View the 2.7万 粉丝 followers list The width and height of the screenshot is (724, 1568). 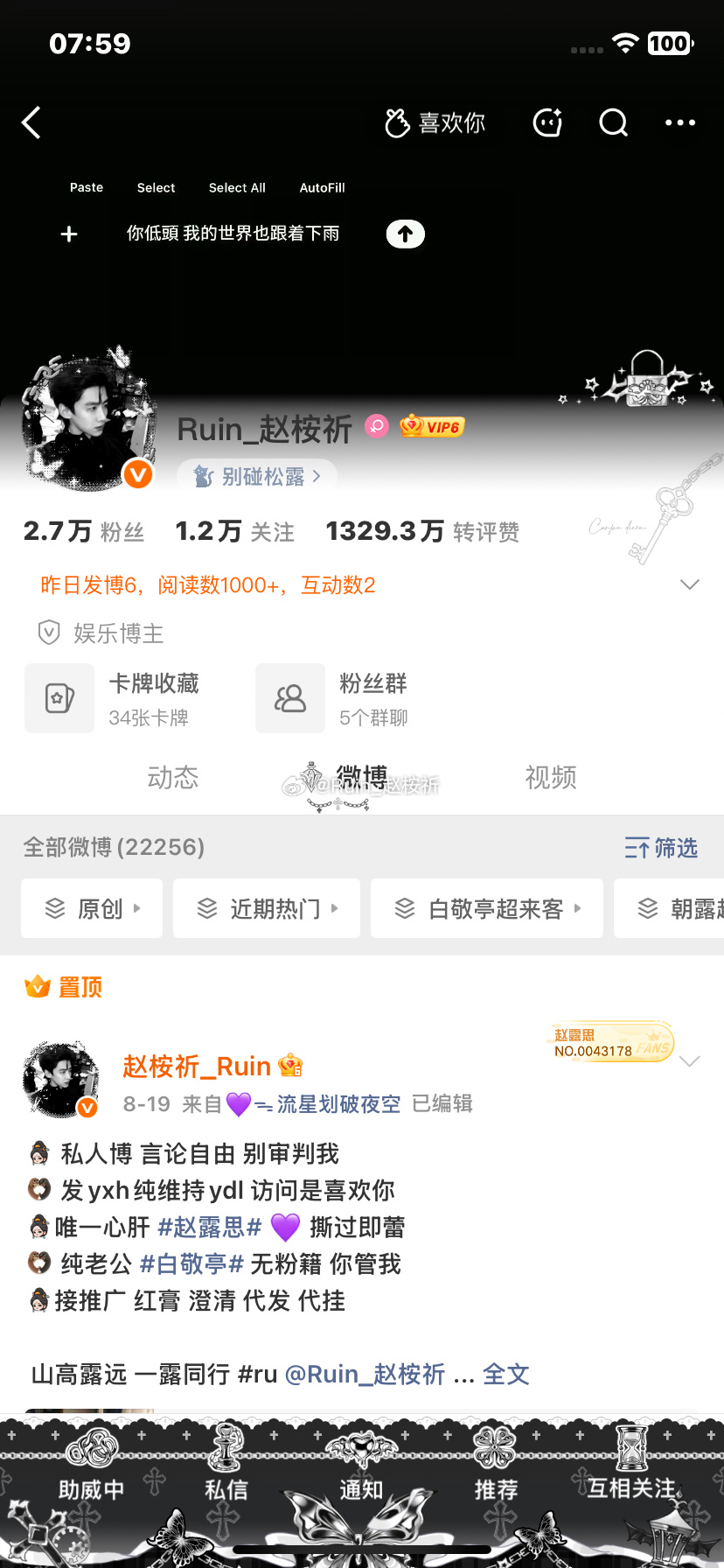coord(84,531)
